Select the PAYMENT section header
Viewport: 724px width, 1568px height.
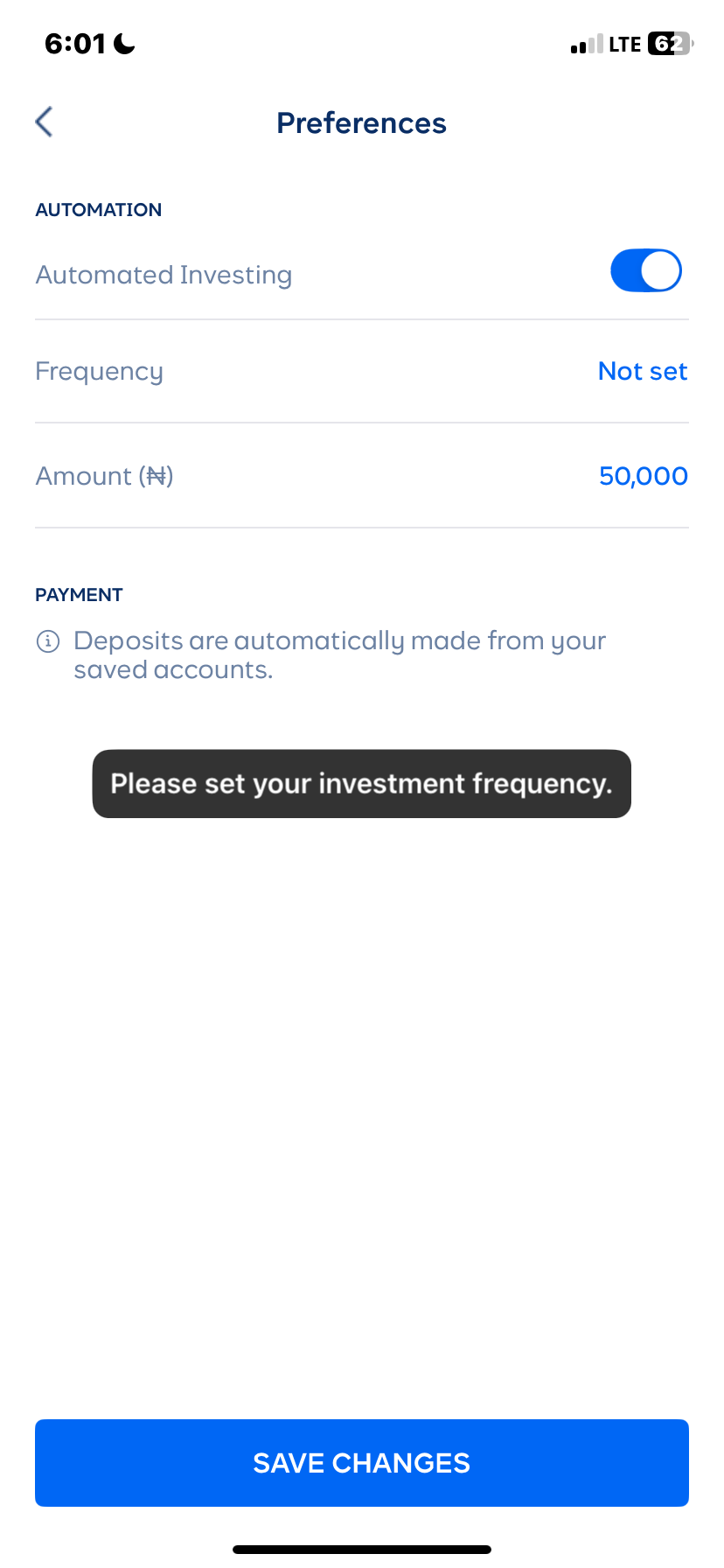pos(79,594)
